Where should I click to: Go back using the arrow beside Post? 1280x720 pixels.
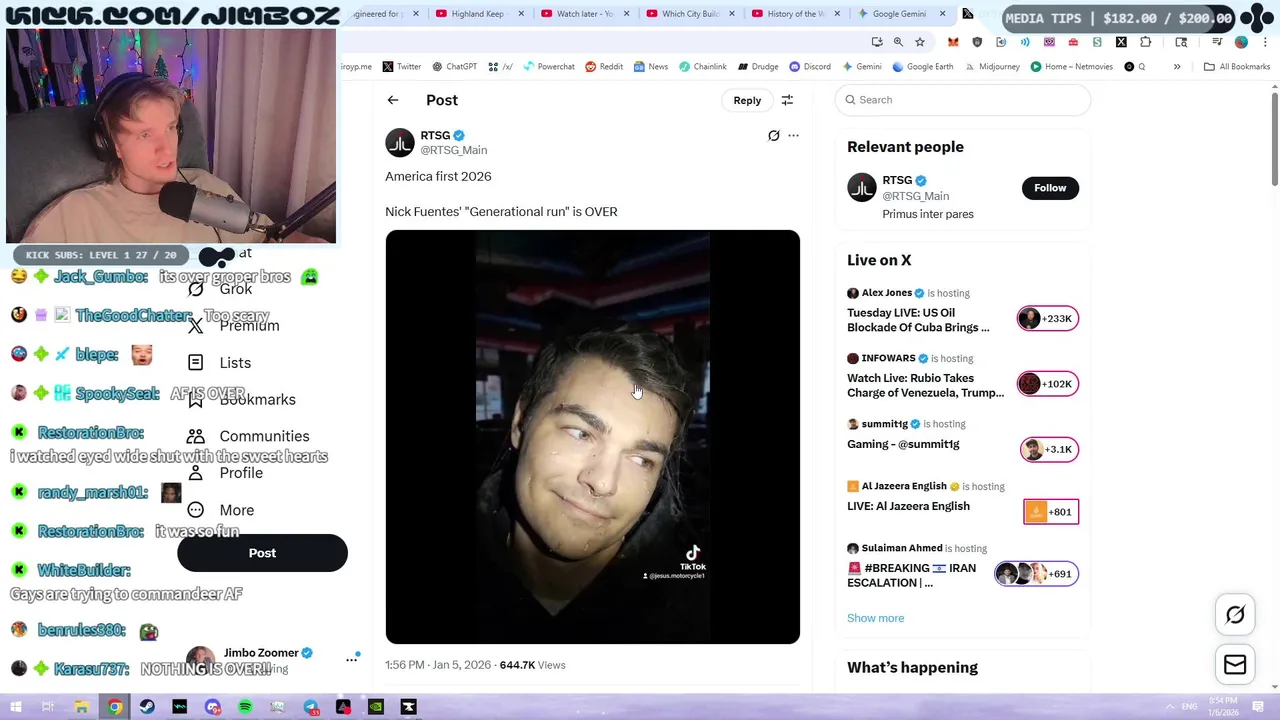[393, 100]
